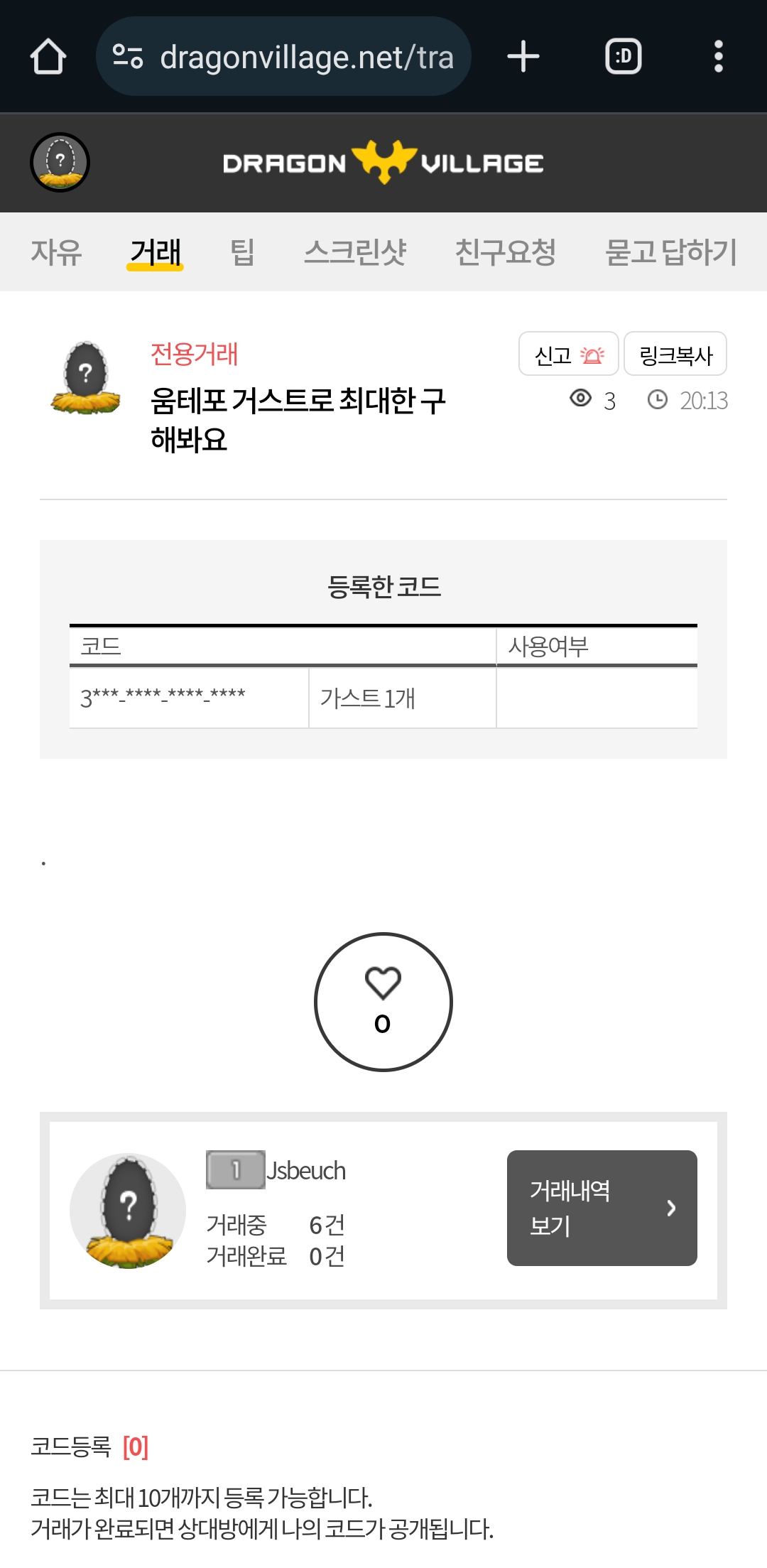Viewport: 767px width, 1568px height.
Task: Copy the post link with 링크복사
Action: (x=675, y=354)
